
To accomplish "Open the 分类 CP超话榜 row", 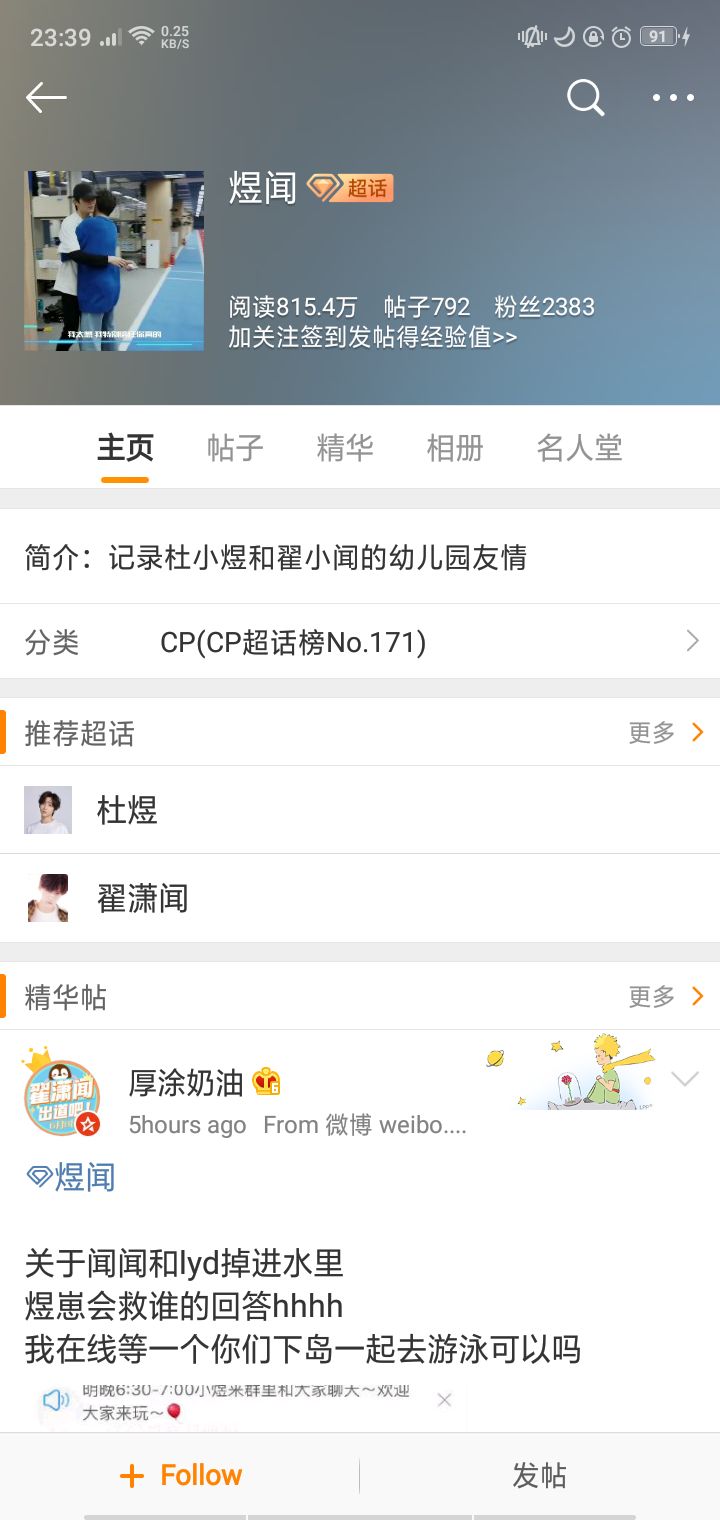I will (360, 641).
